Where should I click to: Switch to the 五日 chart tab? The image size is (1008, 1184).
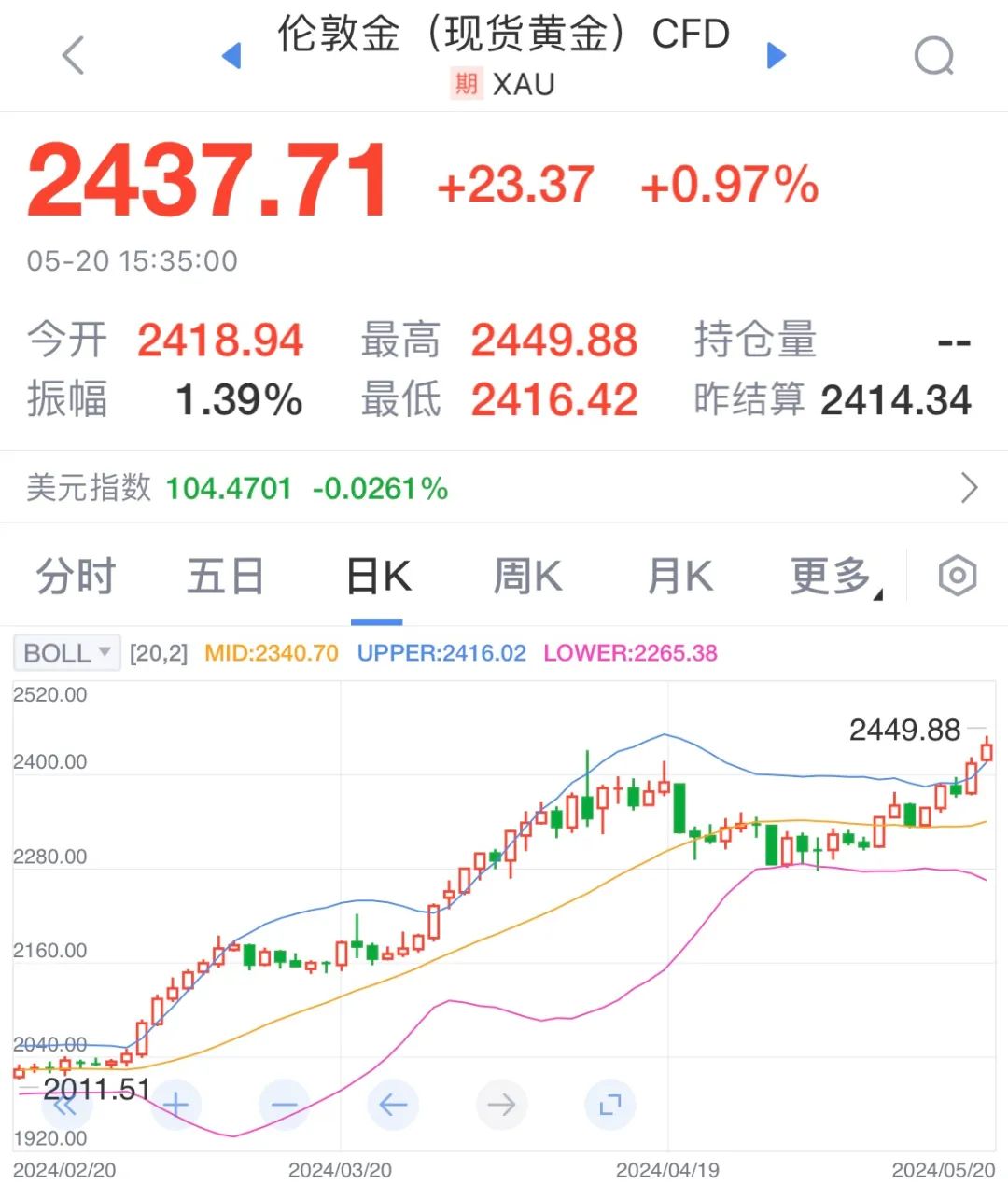click(226, 577)
